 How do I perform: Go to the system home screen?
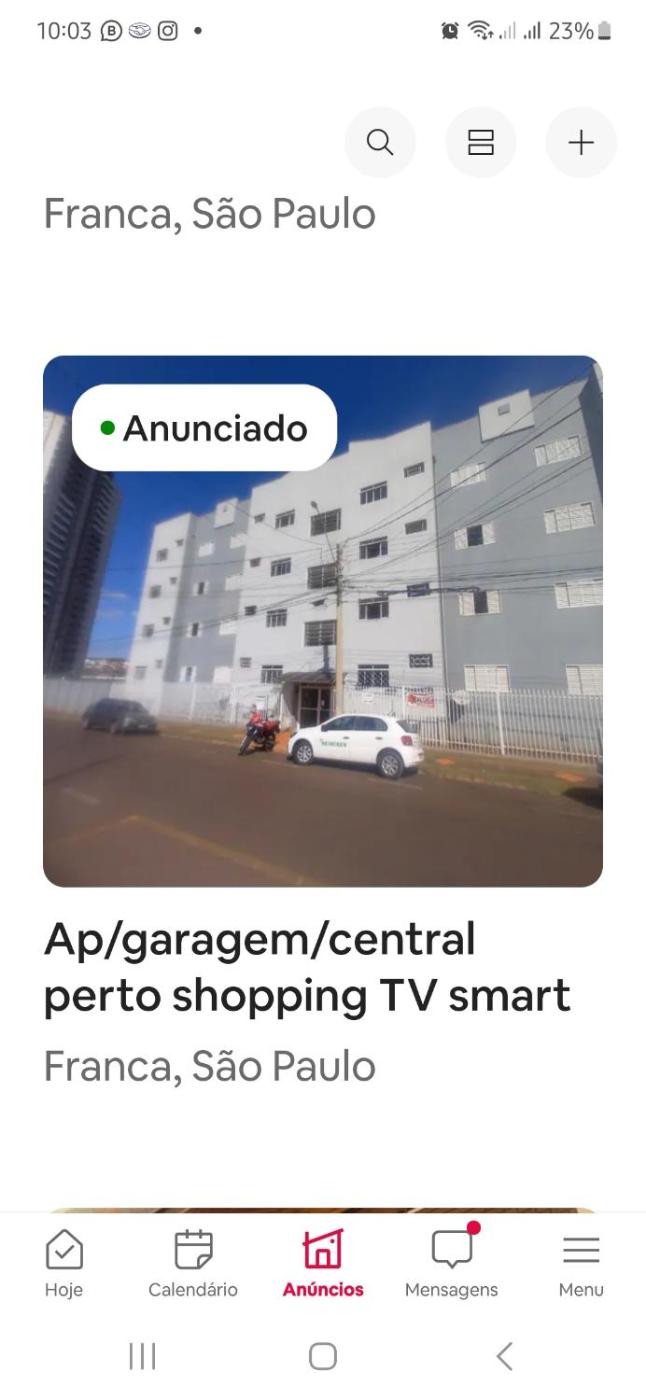pos(323,1357)
